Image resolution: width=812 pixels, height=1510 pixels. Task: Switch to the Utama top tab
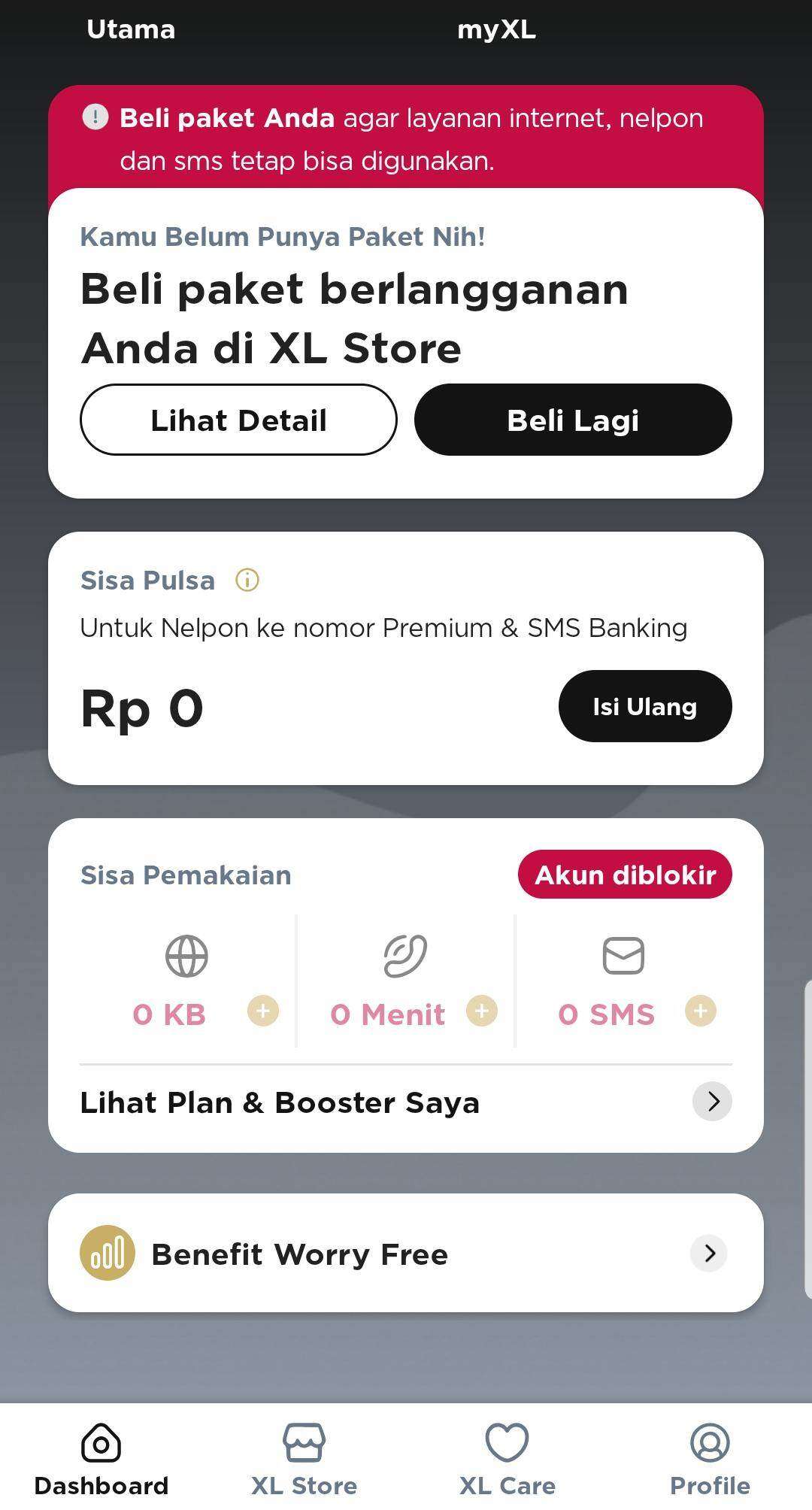[131, 29]
